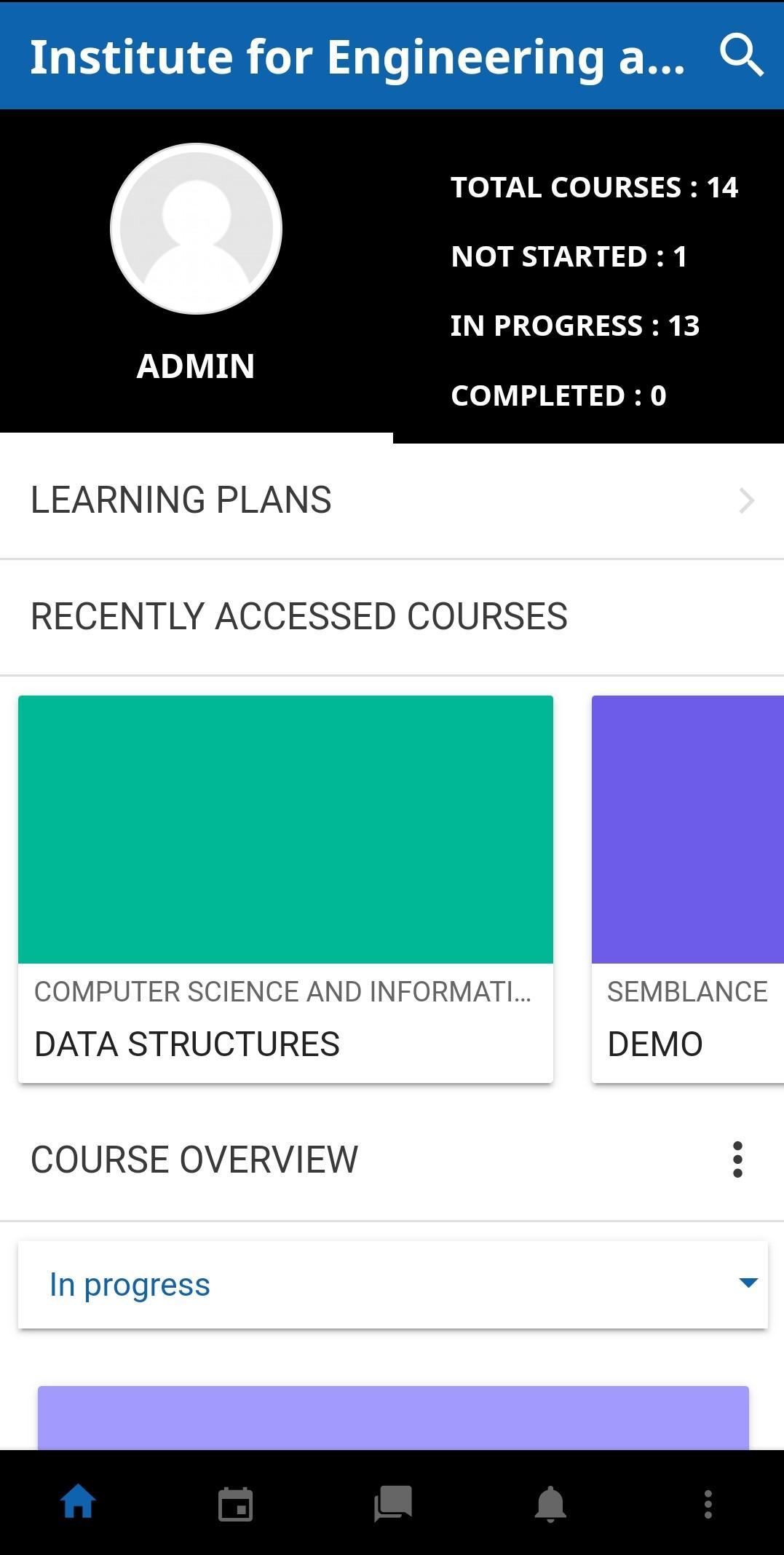Screen dimensions: 784x1555
Task: Expand the In progress filter dropdown
Action: (x=393, y=1285)
